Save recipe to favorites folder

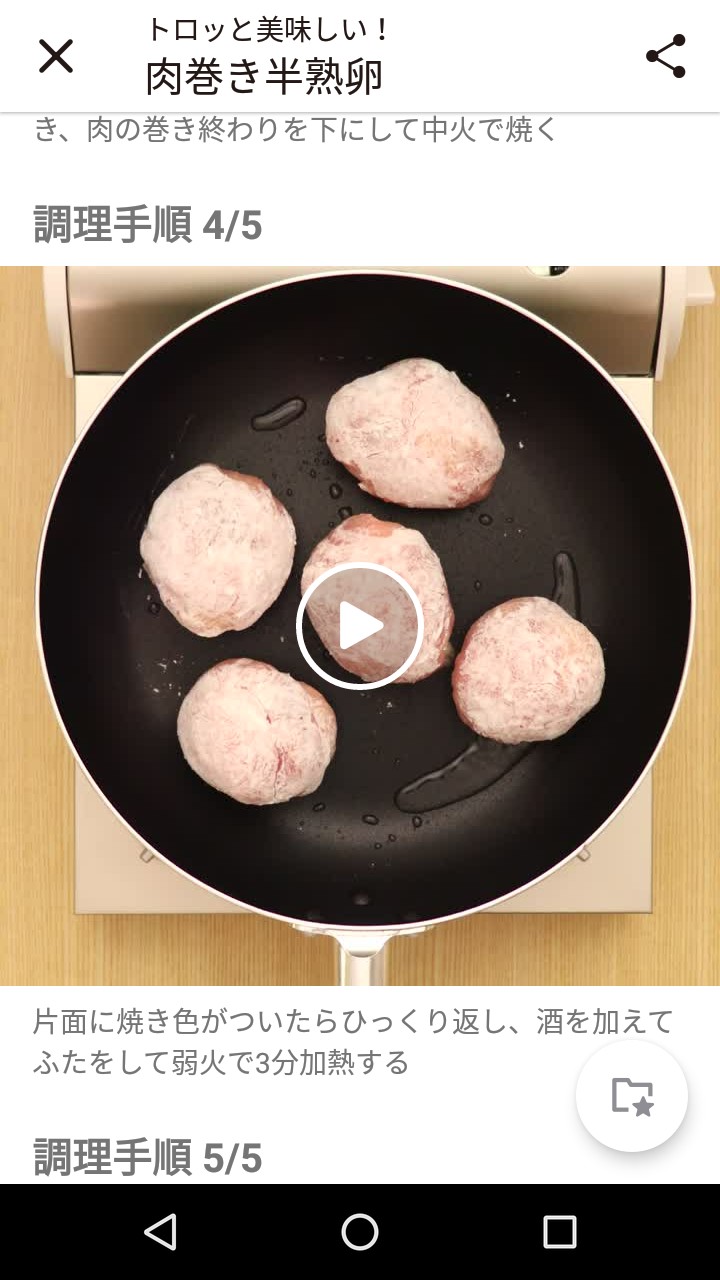[x=632, y=1096]
